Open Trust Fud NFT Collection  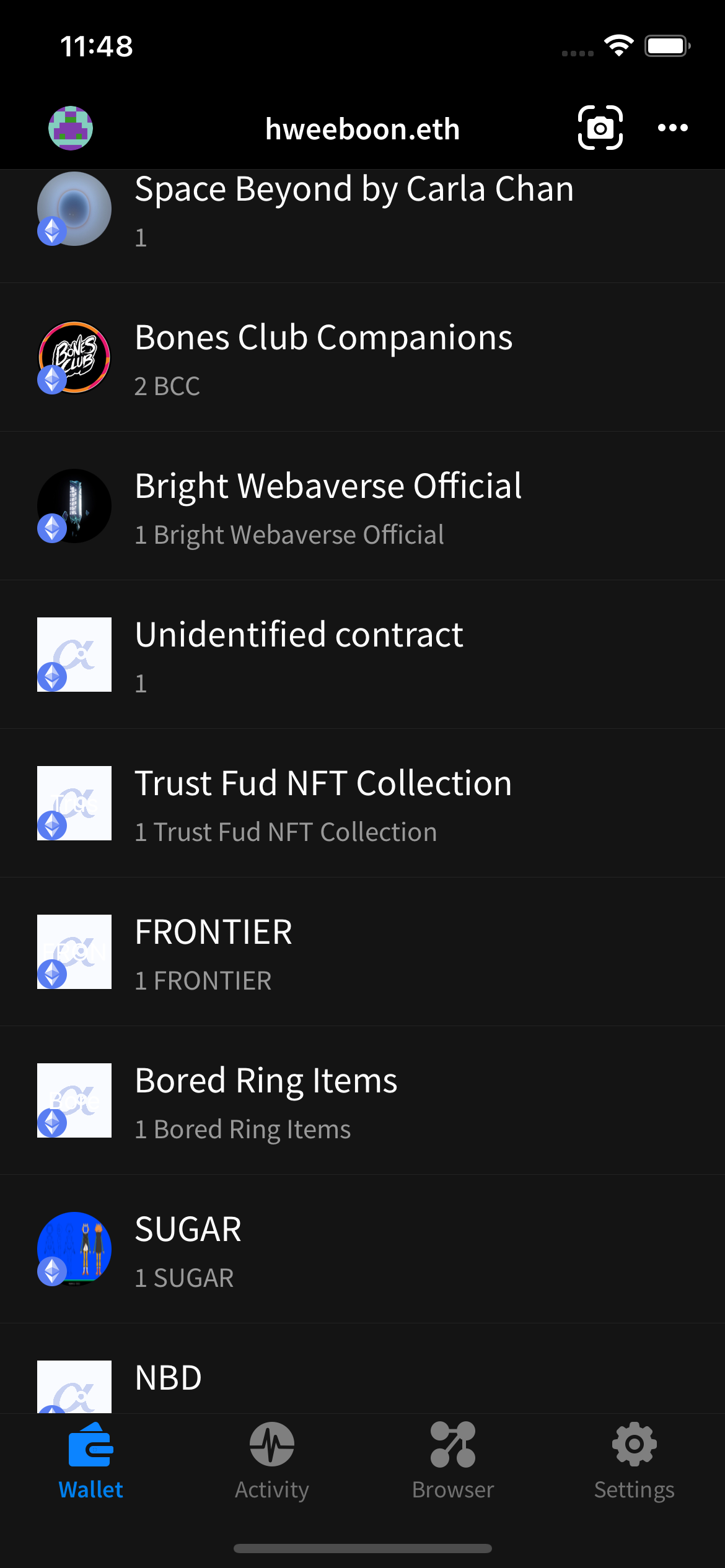pyautogui.click(x=362, y=804)
